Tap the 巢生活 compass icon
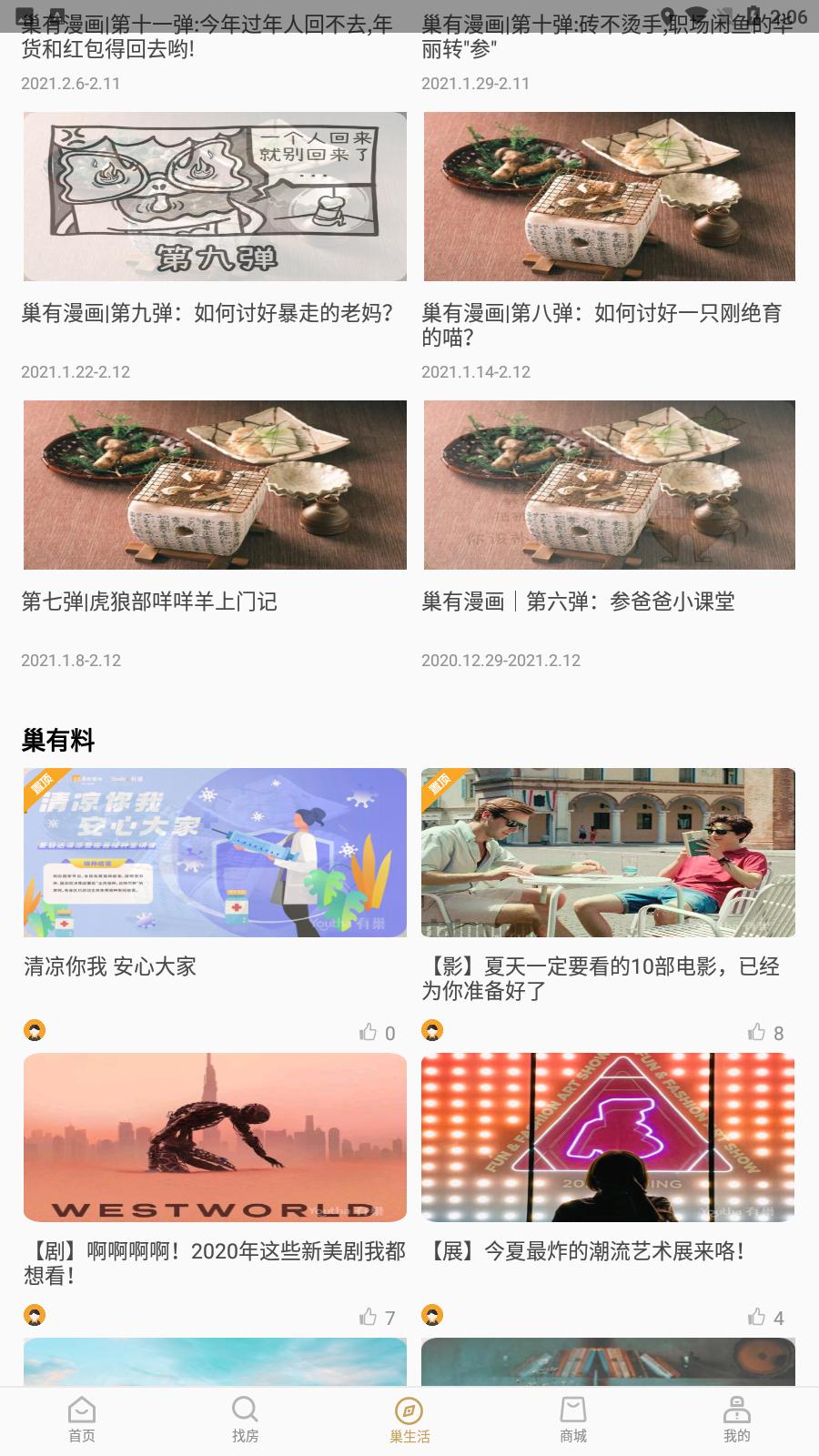Viewport: 819px width, 1456px height. [x=409, y=1411]
